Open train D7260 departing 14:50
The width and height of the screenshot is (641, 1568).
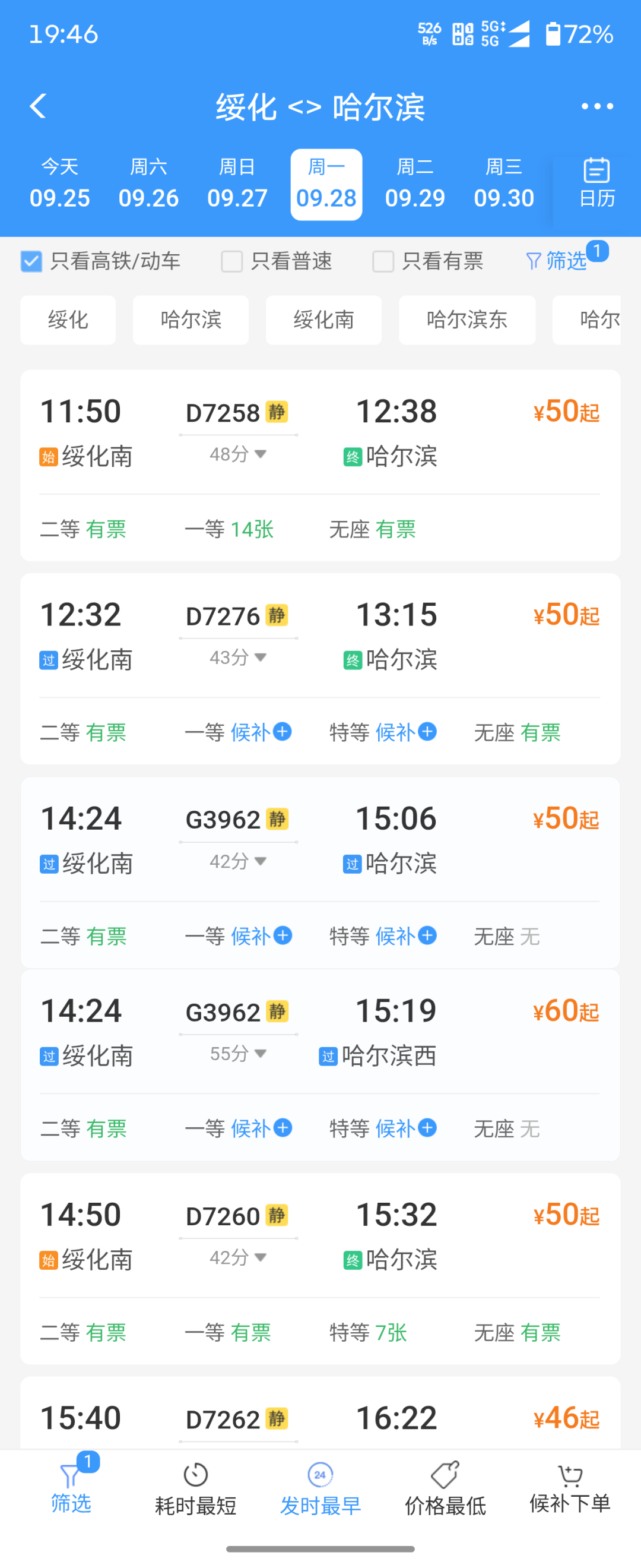coord(320,1269)
